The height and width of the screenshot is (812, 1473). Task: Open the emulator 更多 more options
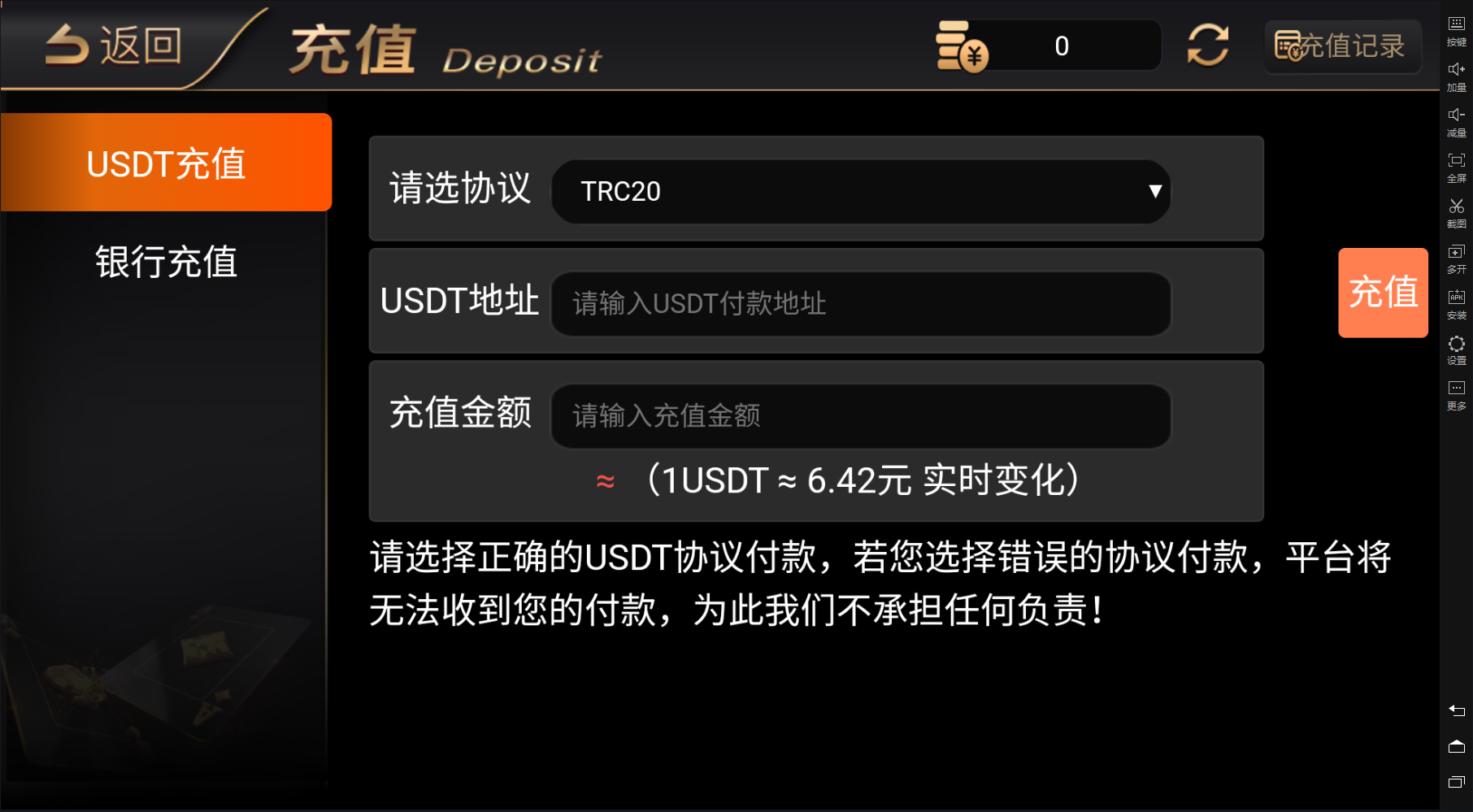[1456, 393]
